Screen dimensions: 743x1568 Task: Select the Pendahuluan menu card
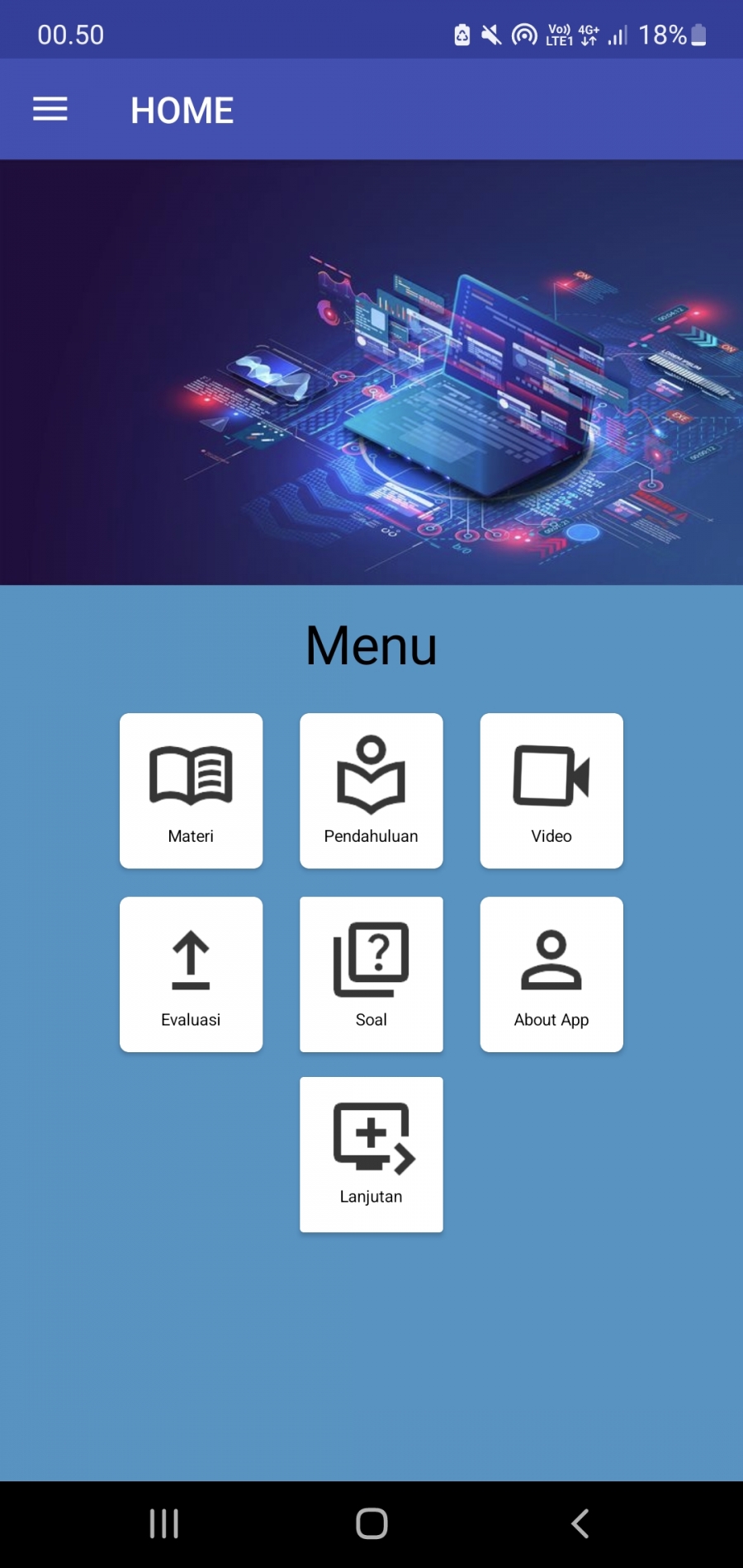(x=371, y=790)
